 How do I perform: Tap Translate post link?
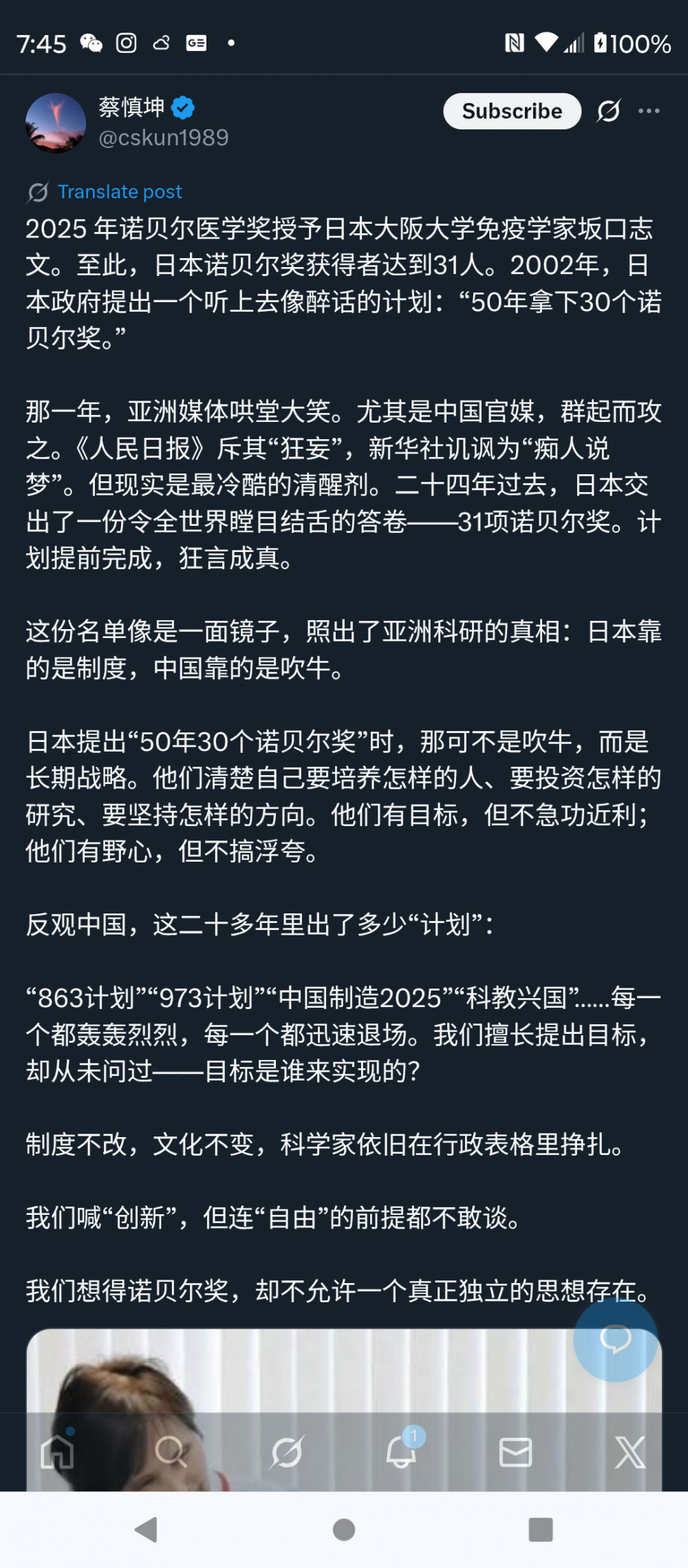(x=119, y=191)
